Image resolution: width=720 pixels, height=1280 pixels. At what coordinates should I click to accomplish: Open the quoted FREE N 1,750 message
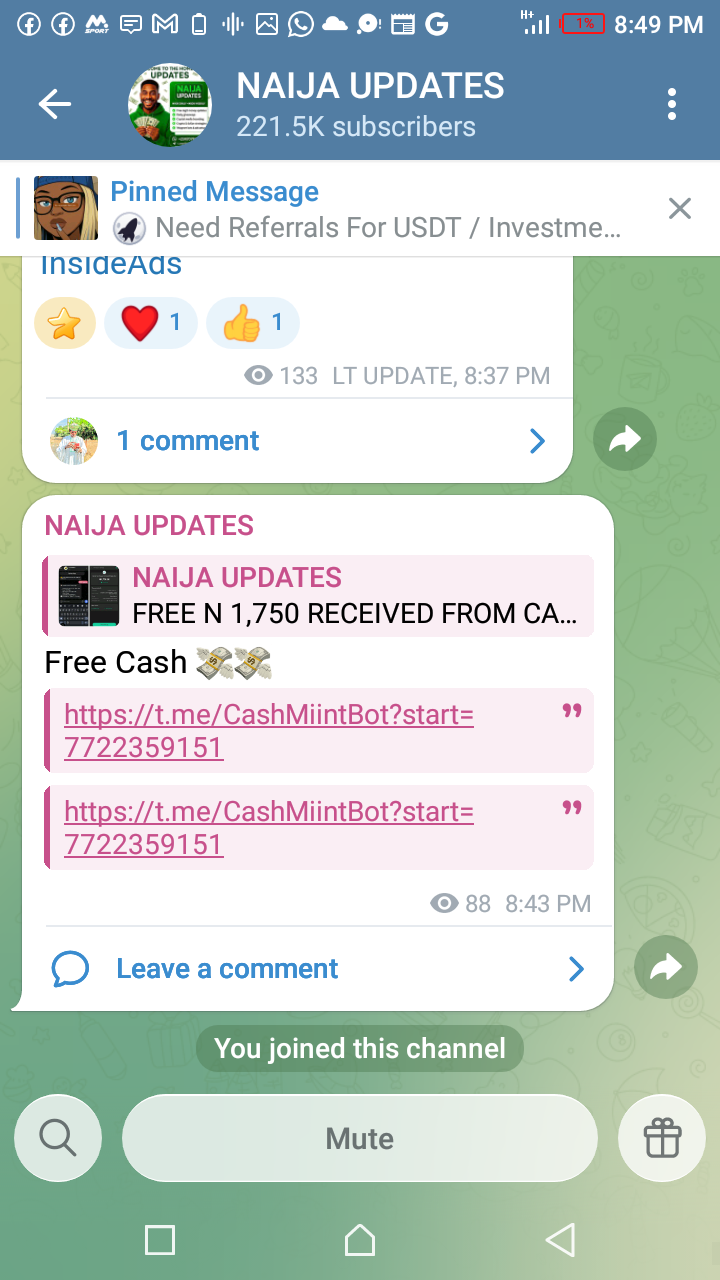tap(320, 596)
